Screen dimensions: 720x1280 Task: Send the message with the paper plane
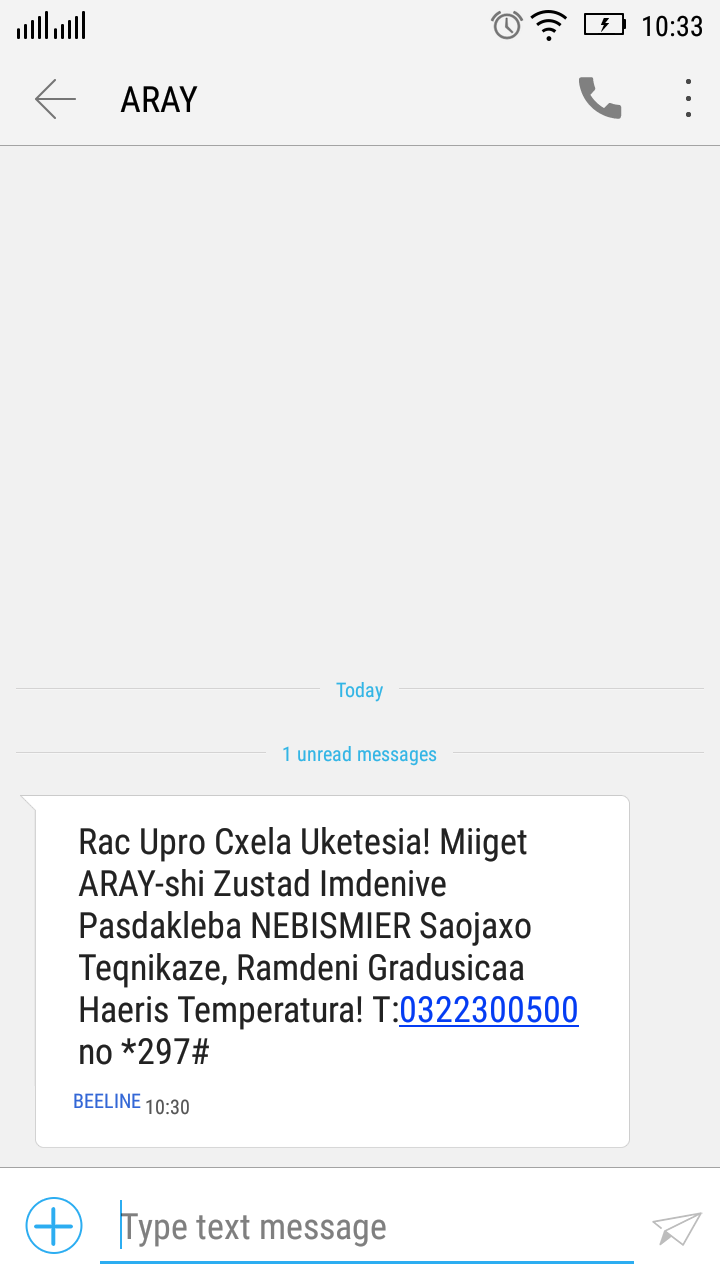677,1227
